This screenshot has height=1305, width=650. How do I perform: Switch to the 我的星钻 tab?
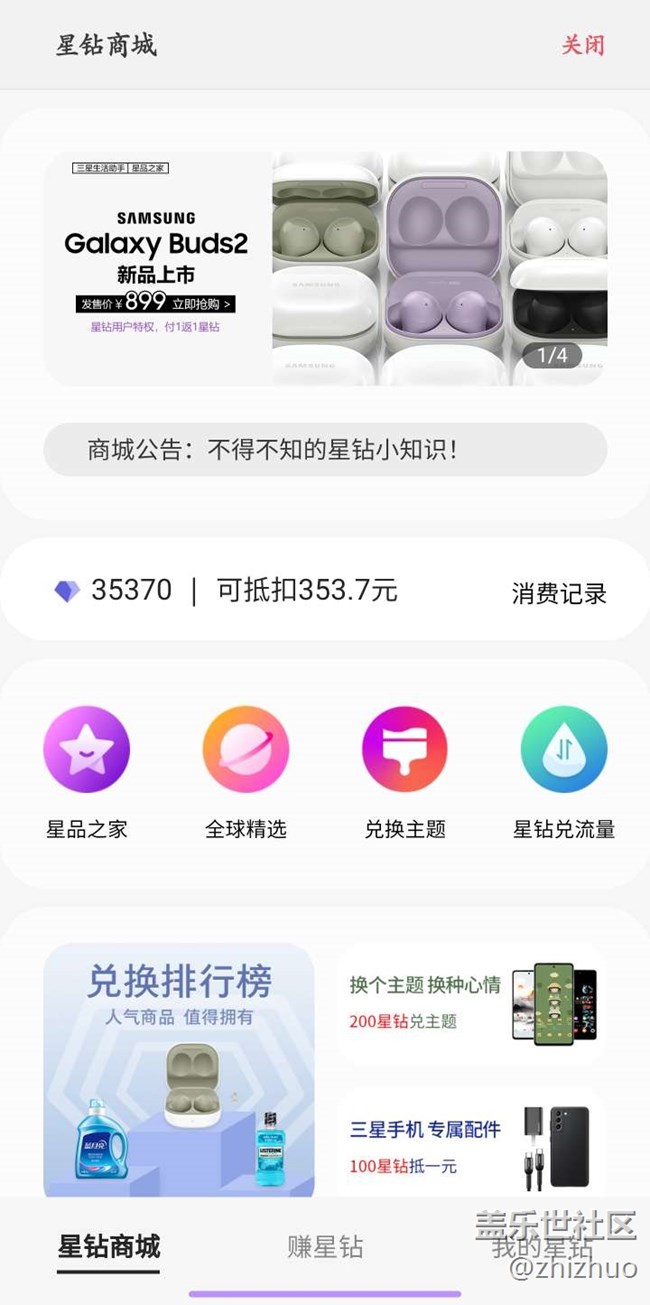(x=541, y=1248)
